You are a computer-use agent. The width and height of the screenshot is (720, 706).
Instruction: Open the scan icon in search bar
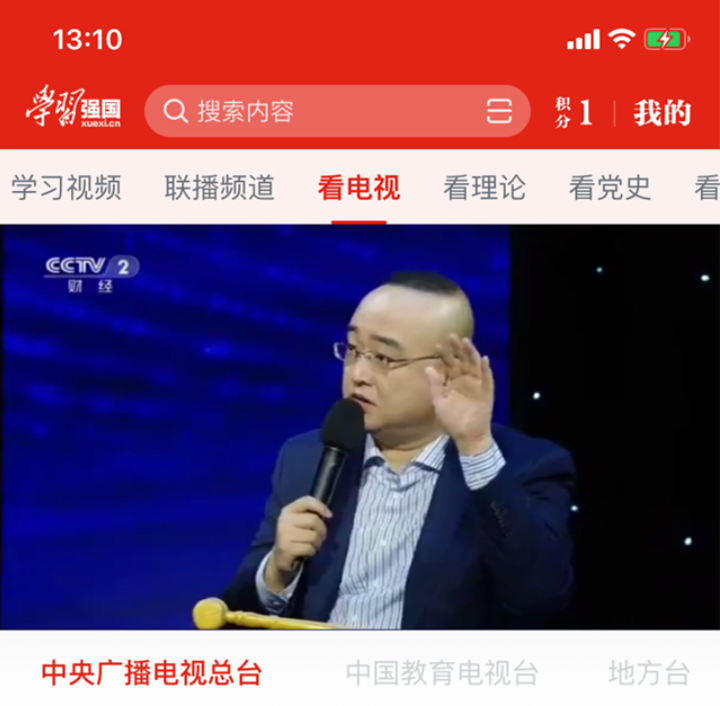tap(499, 111)
